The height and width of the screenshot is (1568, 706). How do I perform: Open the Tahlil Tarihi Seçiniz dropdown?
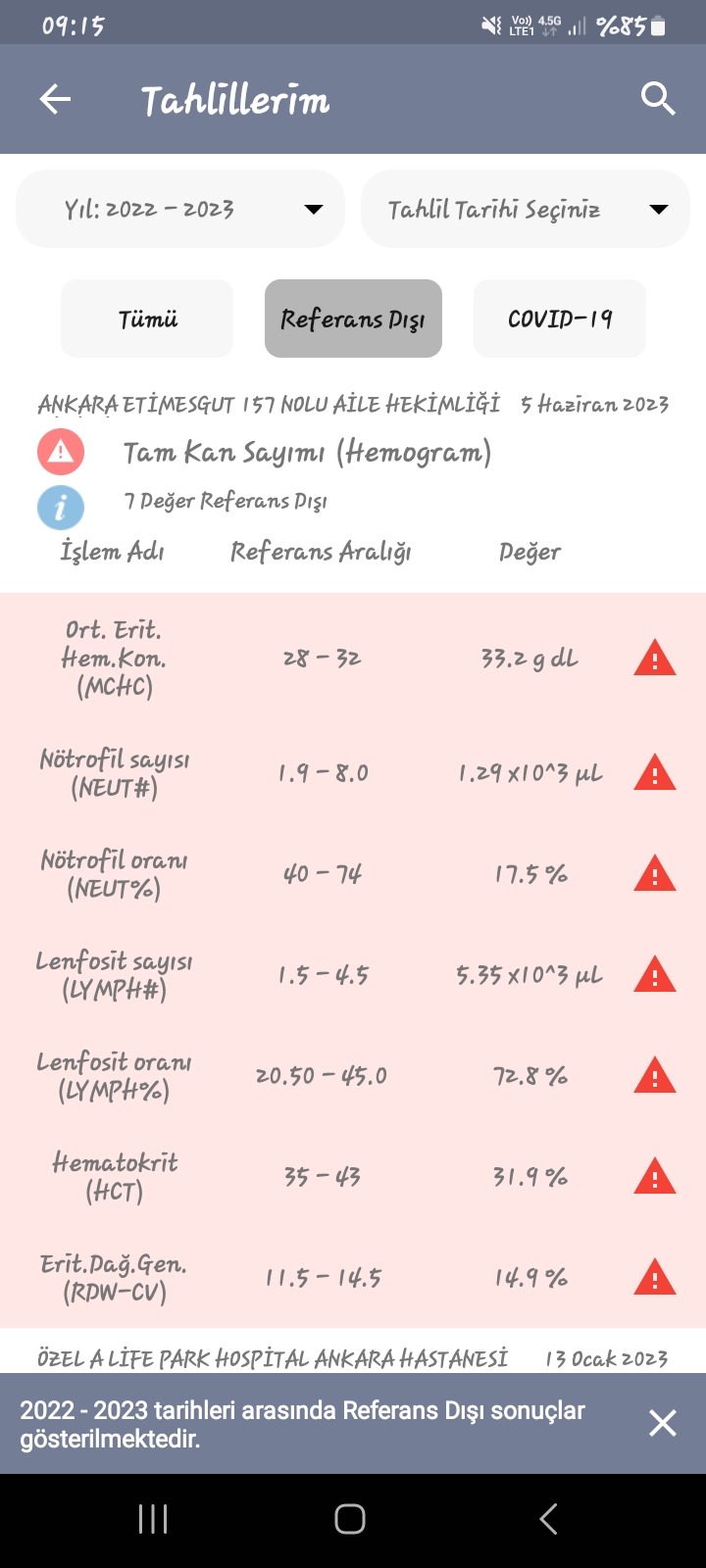pos(526,209)
